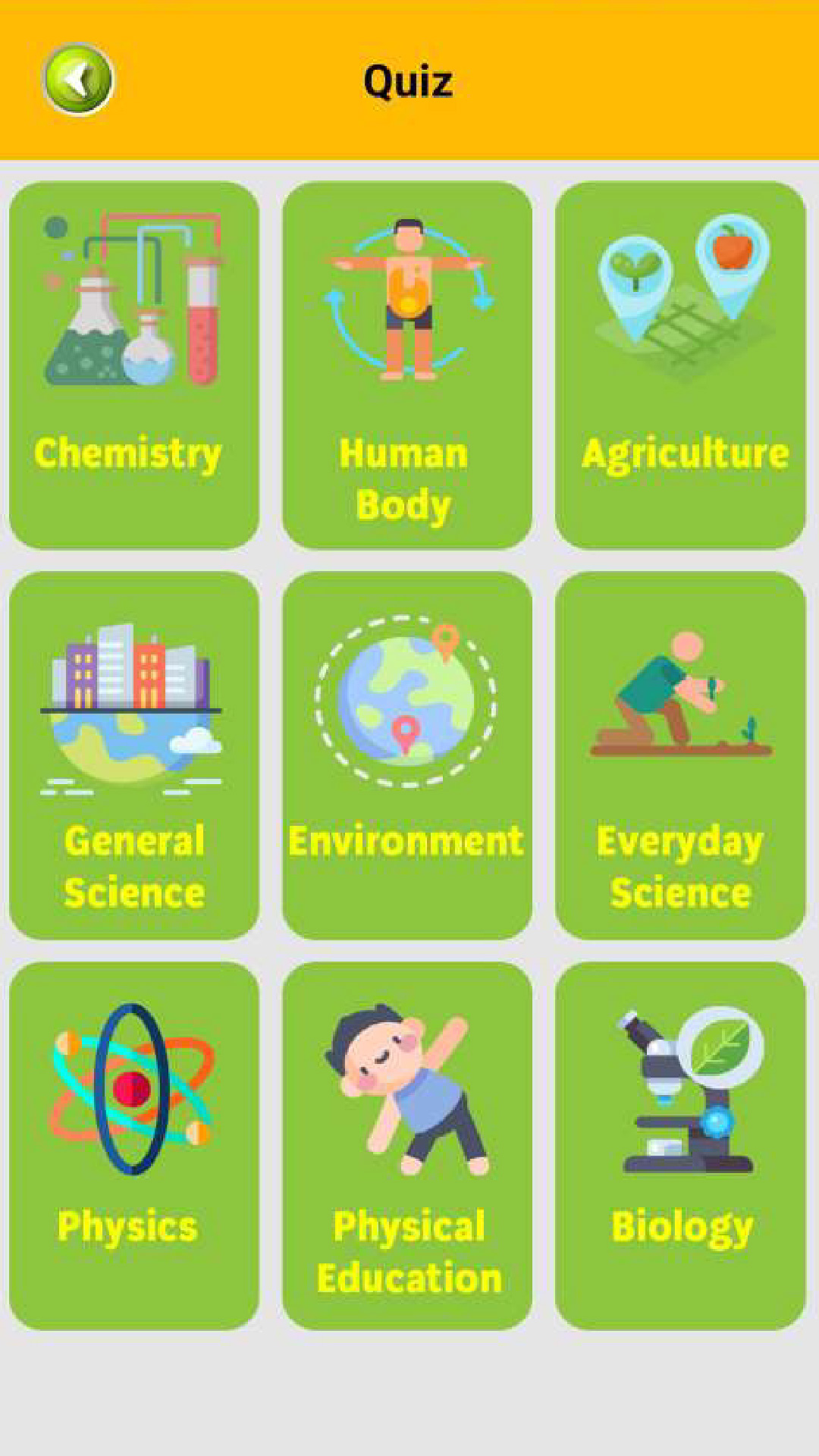Start the Agriculture quiz
819x1456 pixels.
(680, 365)
